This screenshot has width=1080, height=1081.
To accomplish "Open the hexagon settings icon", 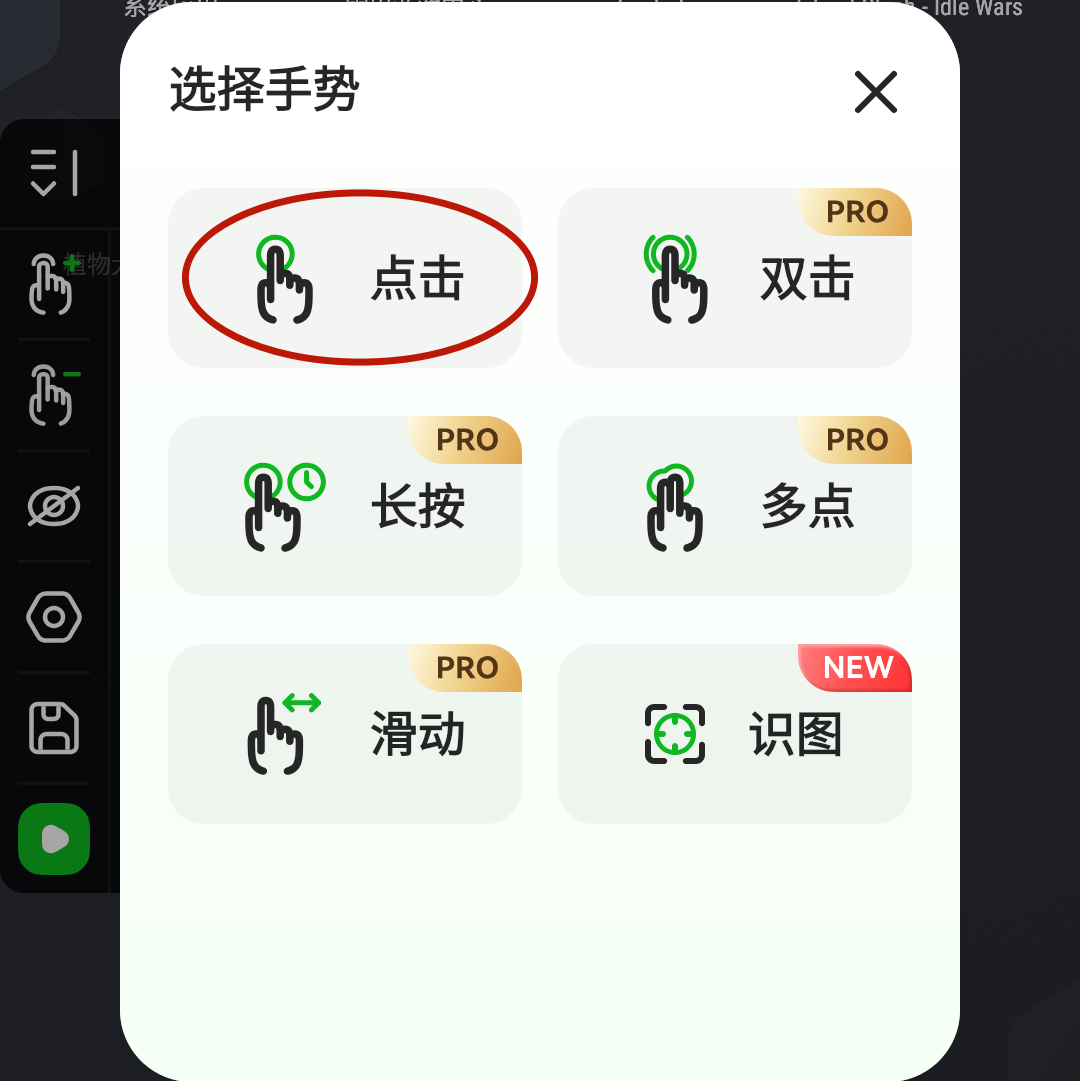I will 54,618.
